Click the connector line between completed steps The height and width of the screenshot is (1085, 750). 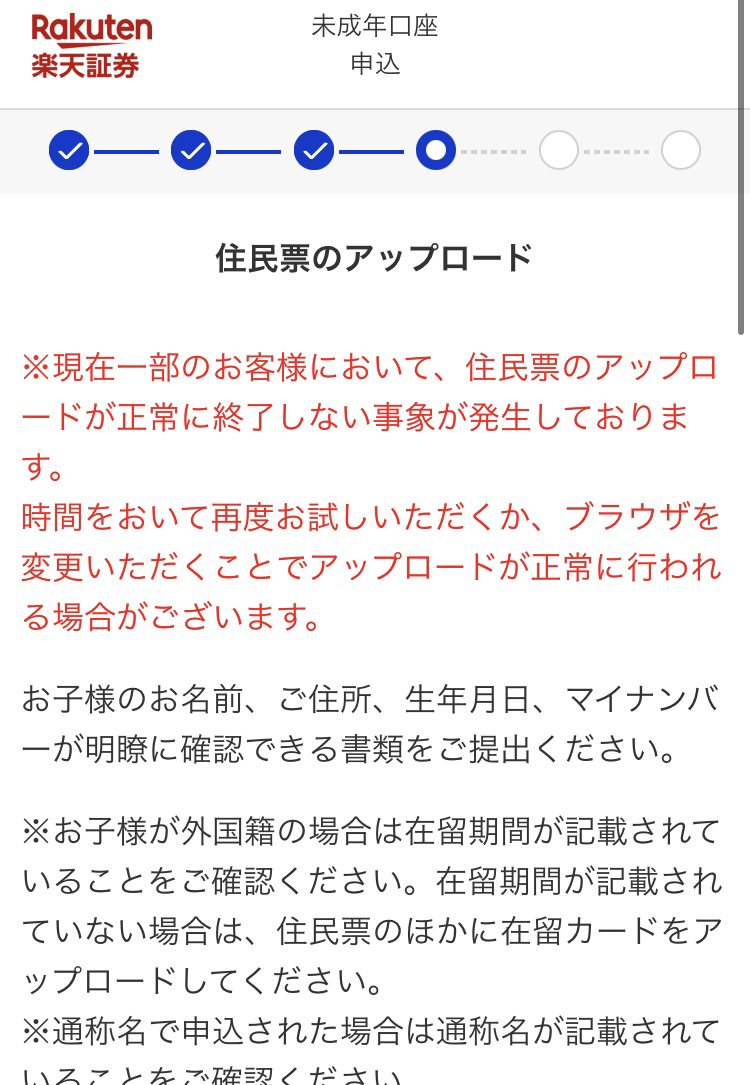click(130, 151)
